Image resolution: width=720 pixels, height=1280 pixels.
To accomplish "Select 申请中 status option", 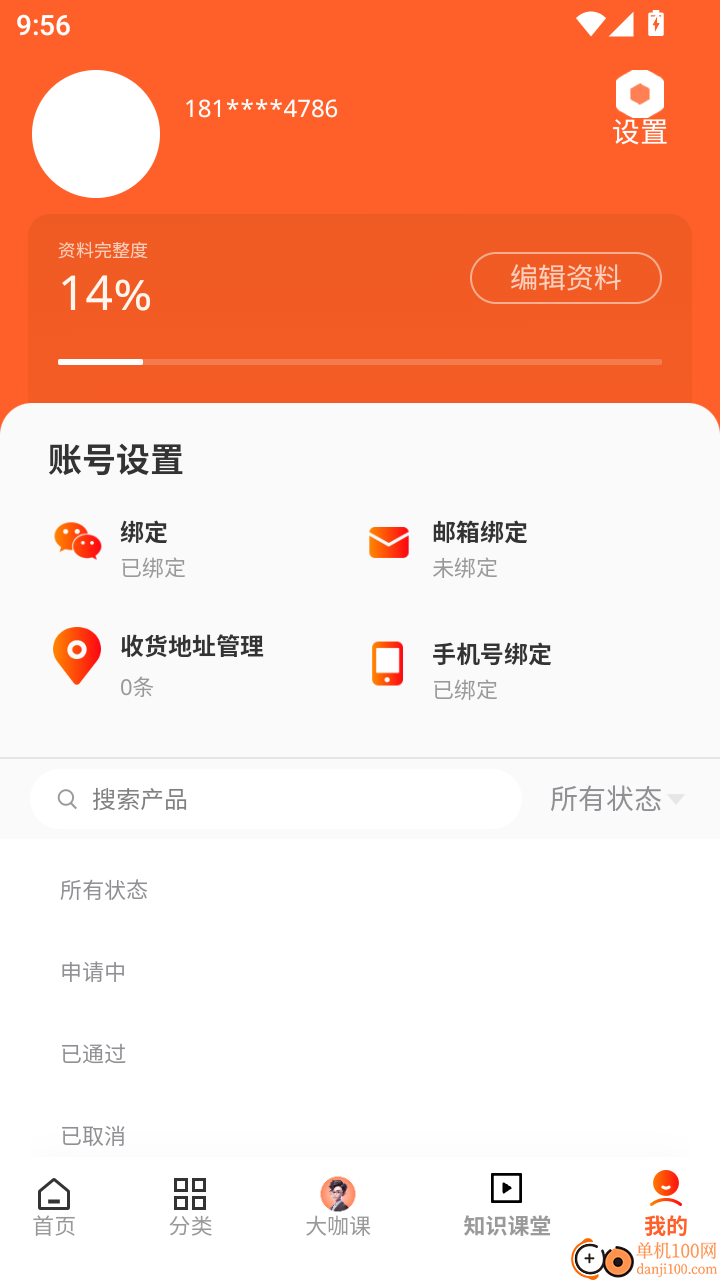I will [x=94, y=972].
